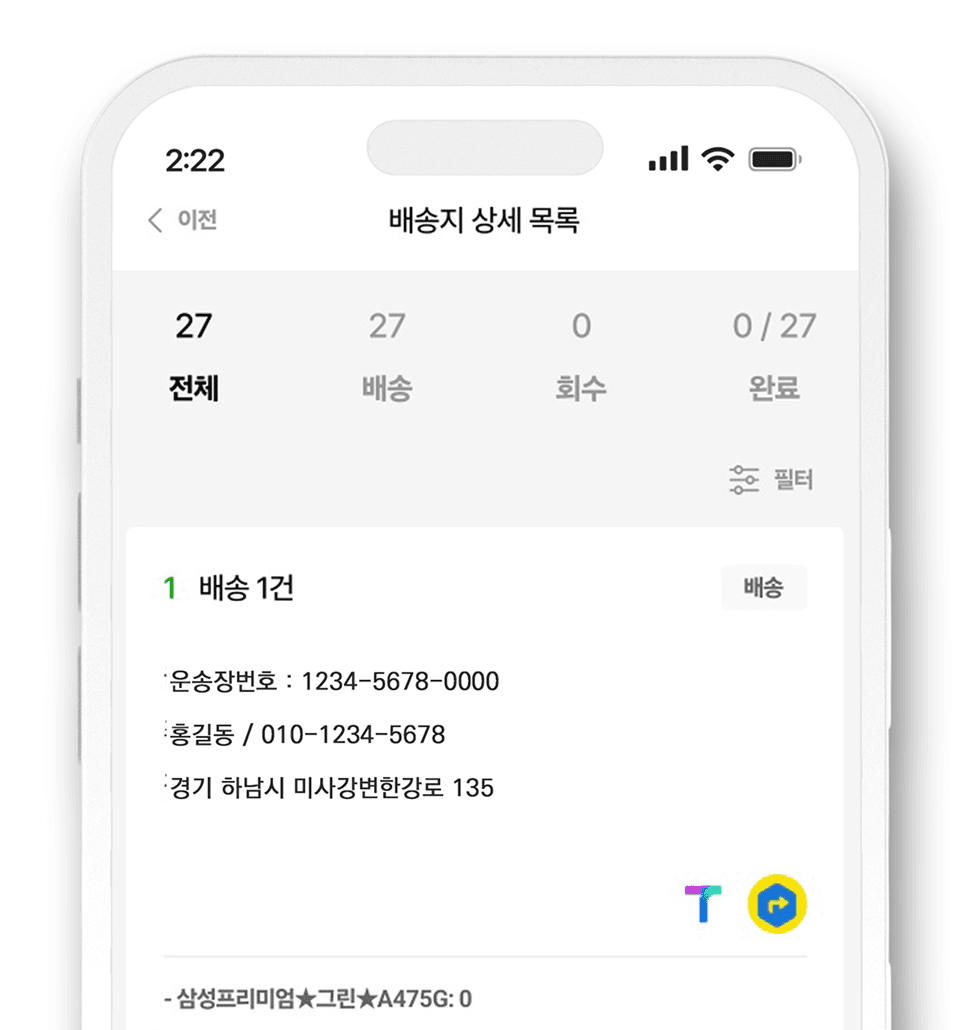Tap the 배송 status badge
Image resolution: width=968 pixels, height=1030 pixels.
[764, 588]
